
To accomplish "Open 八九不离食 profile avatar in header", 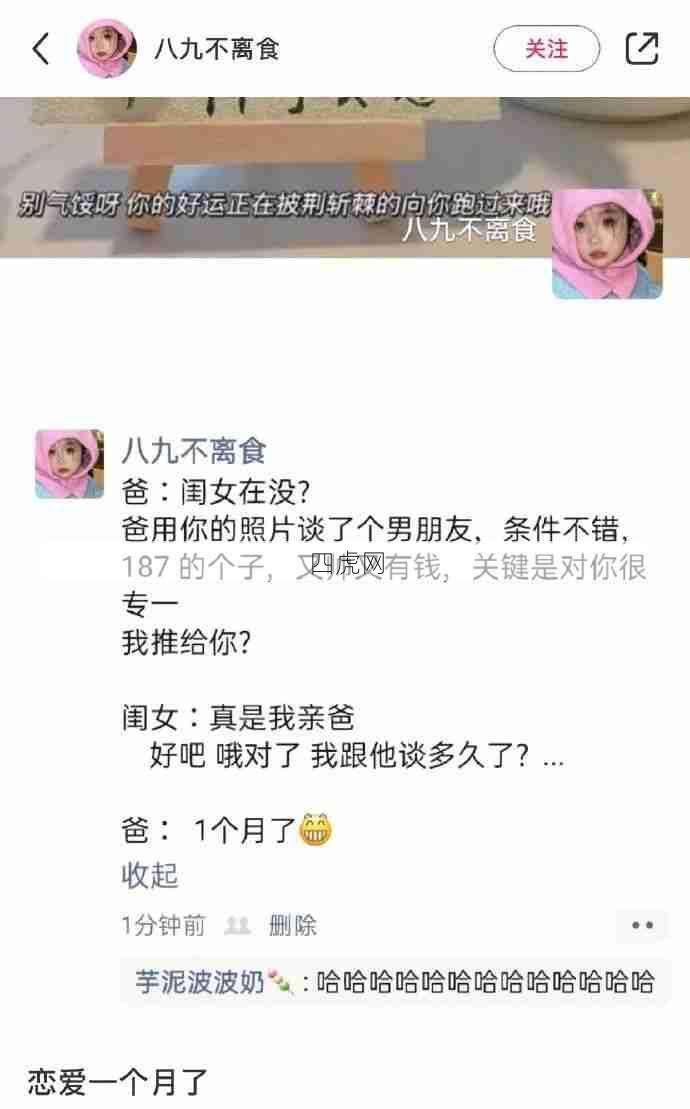I will [x=106, y=48].
